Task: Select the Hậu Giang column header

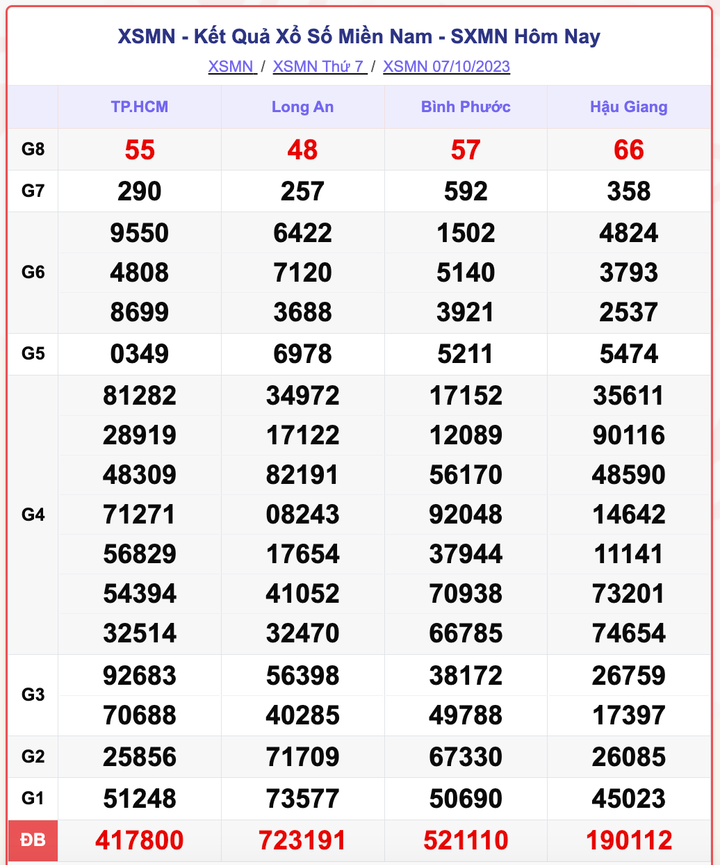Action: pos(628,107)
